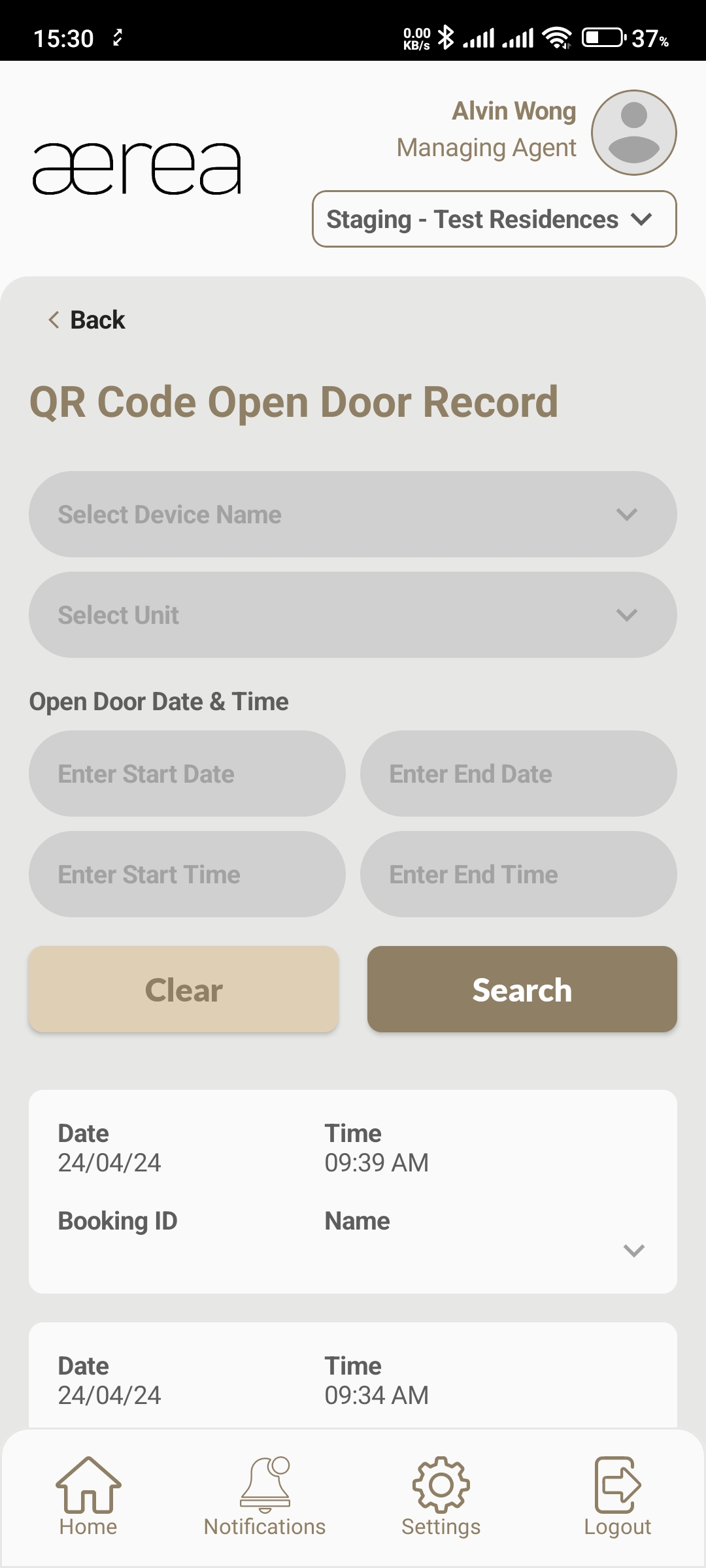This screenshot has width=706, height=1568.
Task: Expand the 09:39 AM record card
Action: click(633, 1250)
